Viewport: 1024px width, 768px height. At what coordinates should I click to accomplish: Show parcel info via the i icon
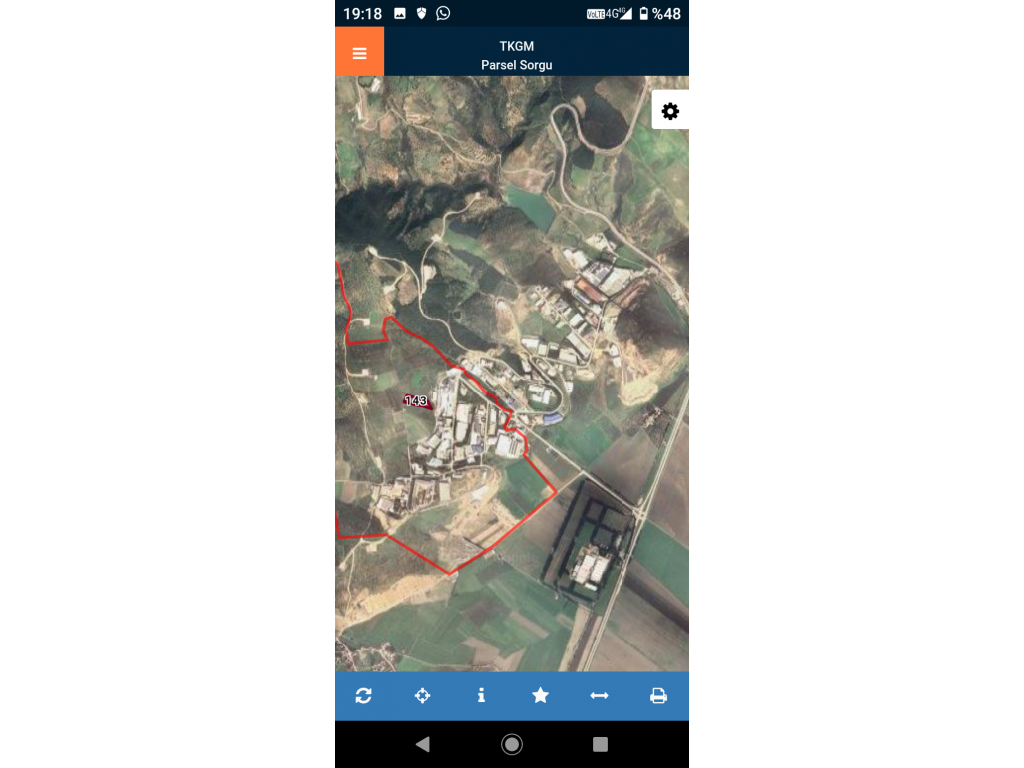[x=481, y=695]
